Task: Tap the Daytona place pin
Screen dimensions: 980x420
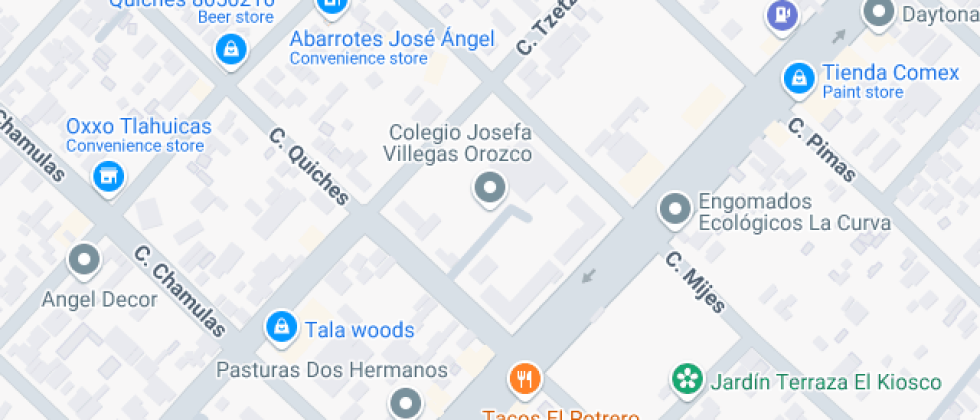Action: [879, 12]
